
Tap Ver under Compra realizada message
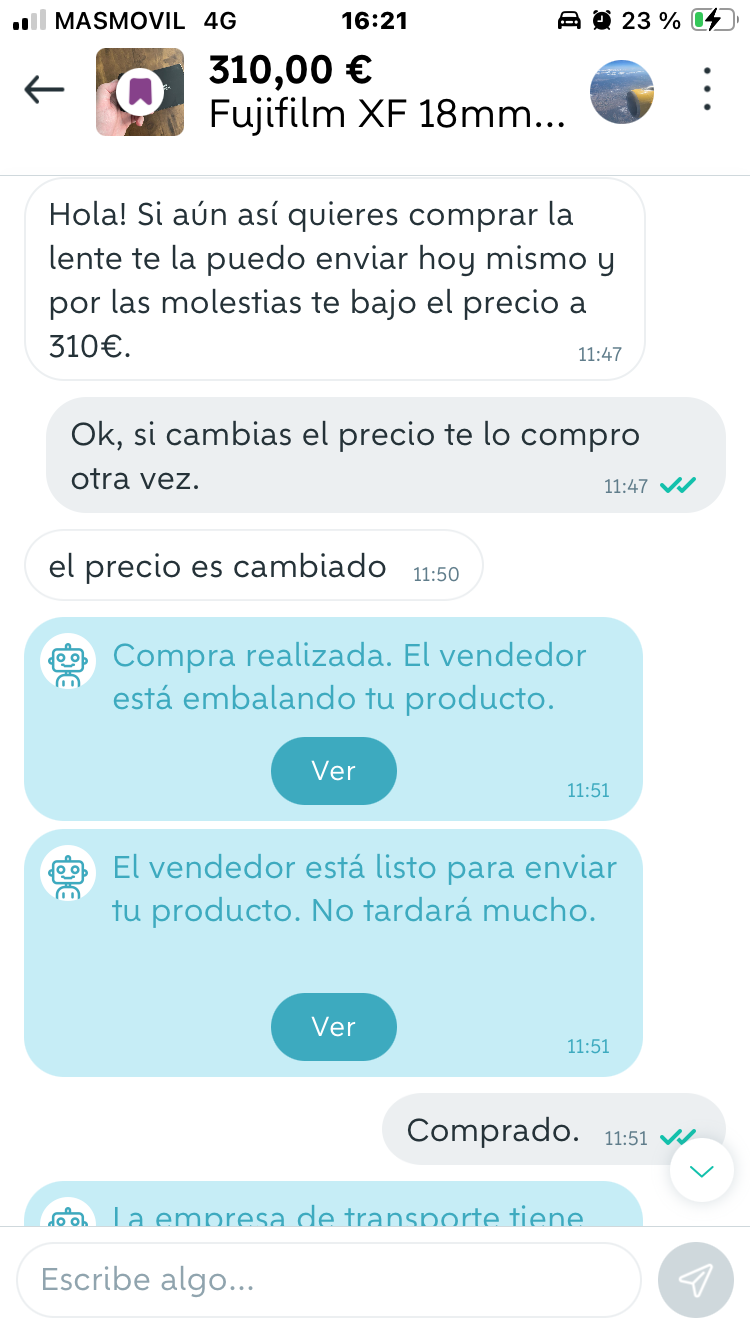tap(333, 771)
